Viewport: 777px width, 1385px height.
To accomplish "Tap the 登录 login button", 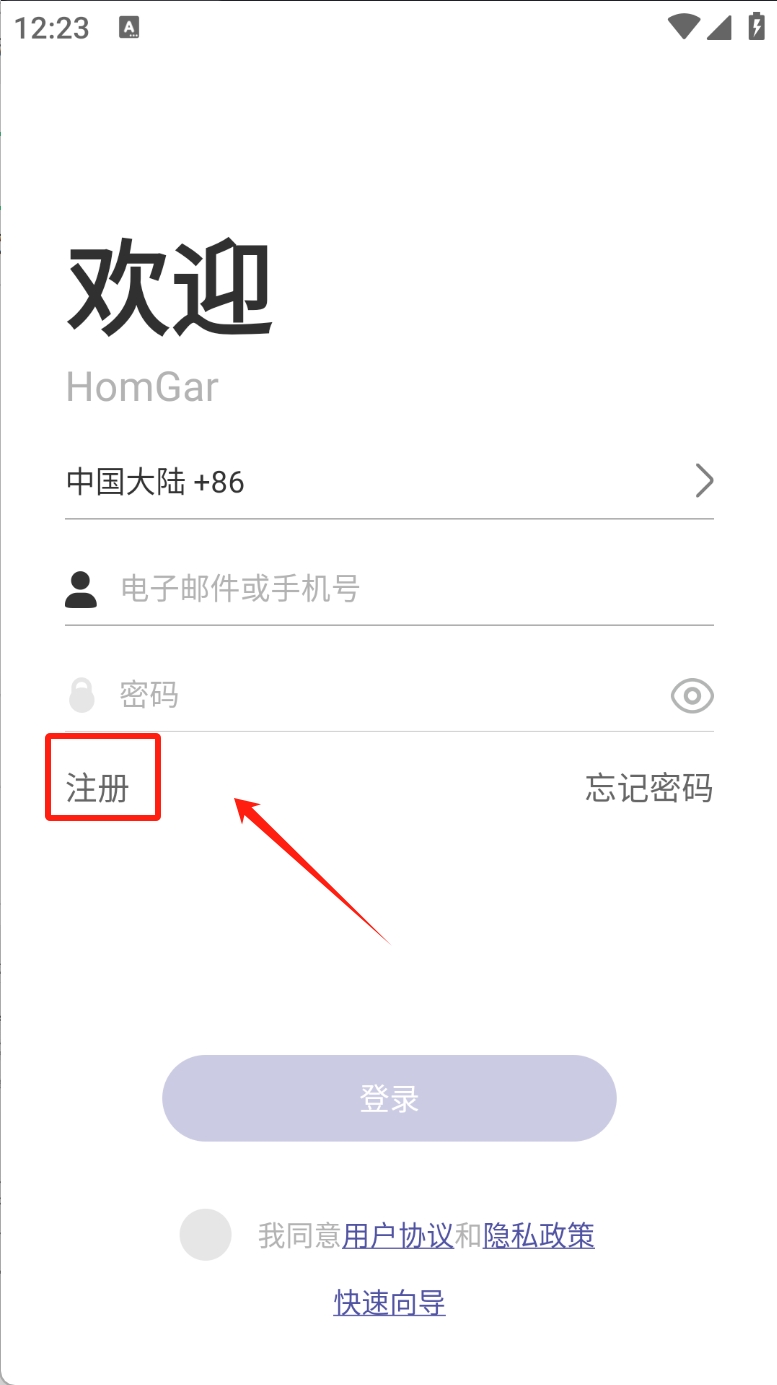I will [x=389, y=1098].
